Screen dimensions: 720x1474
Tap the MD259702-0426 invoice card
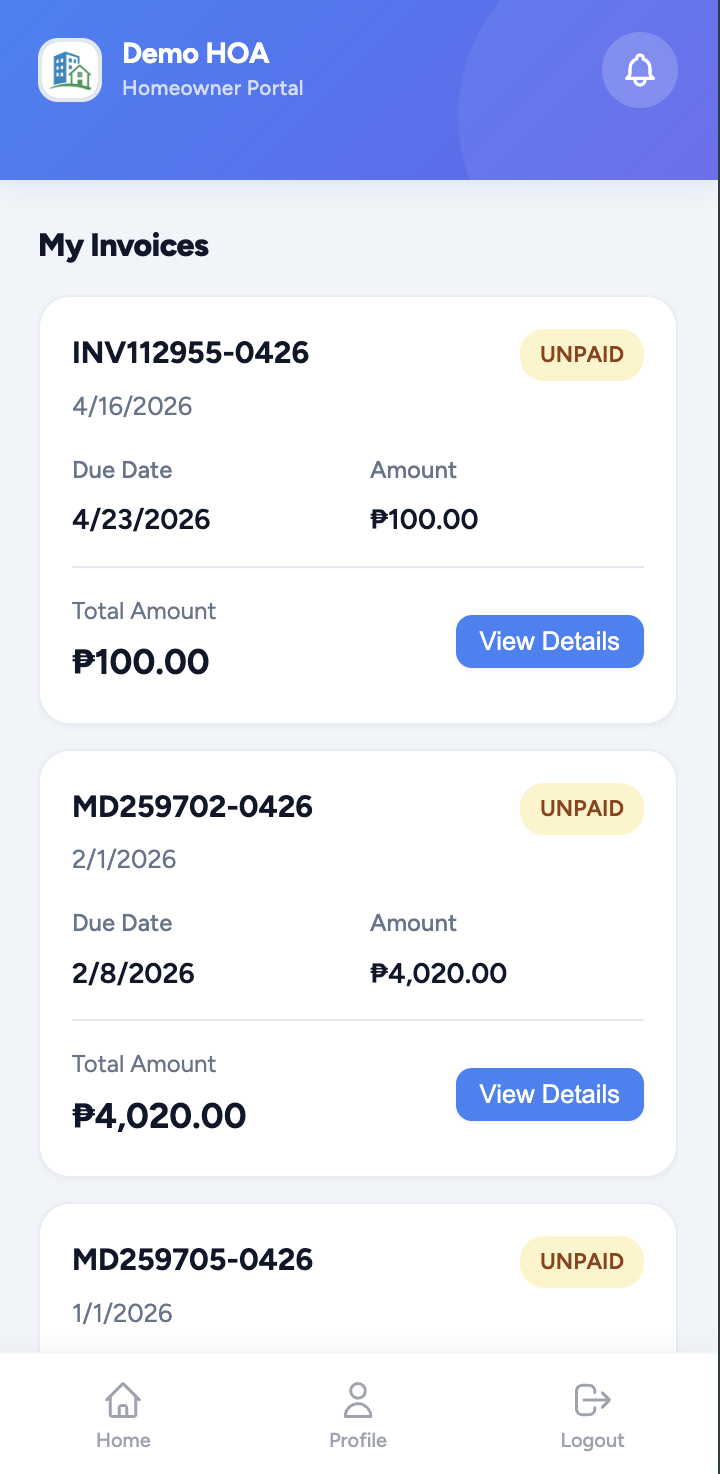tap(358, 960)
